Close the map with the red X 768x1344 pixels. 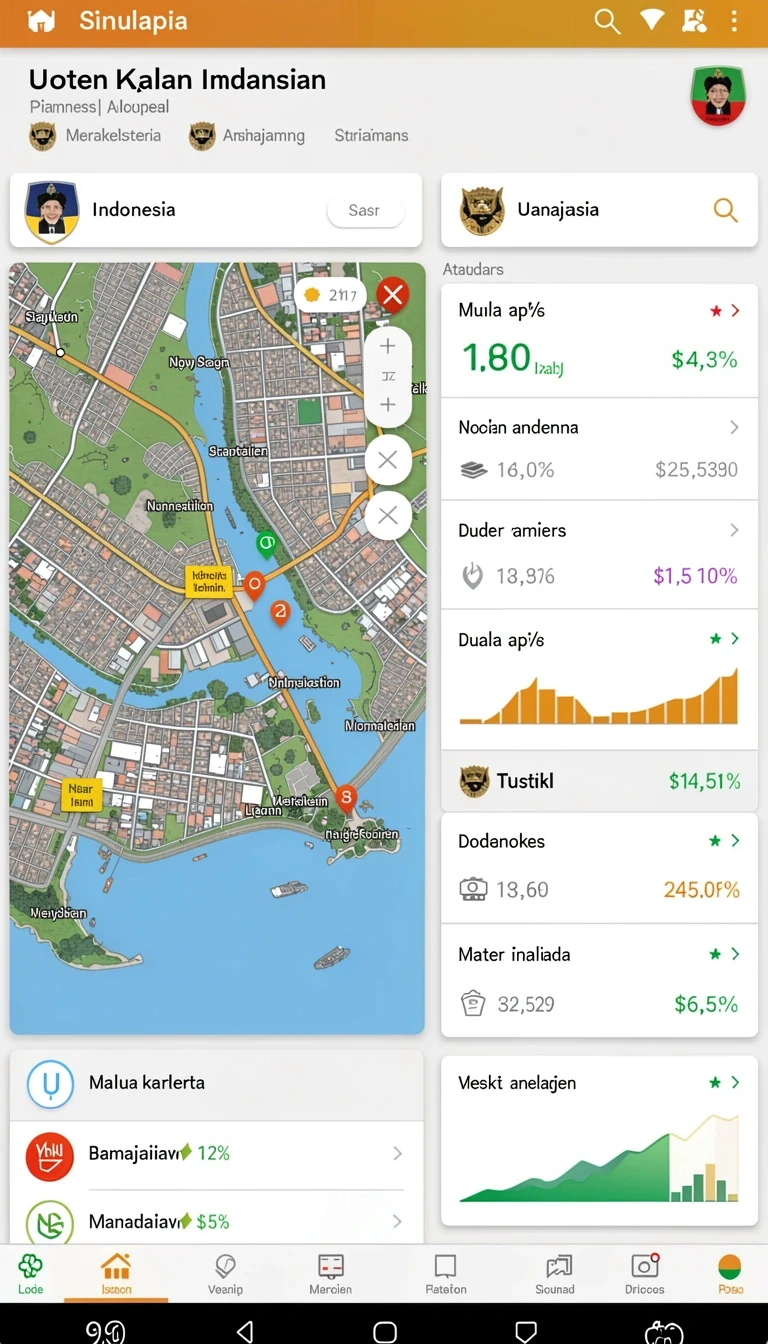[393, 295]
